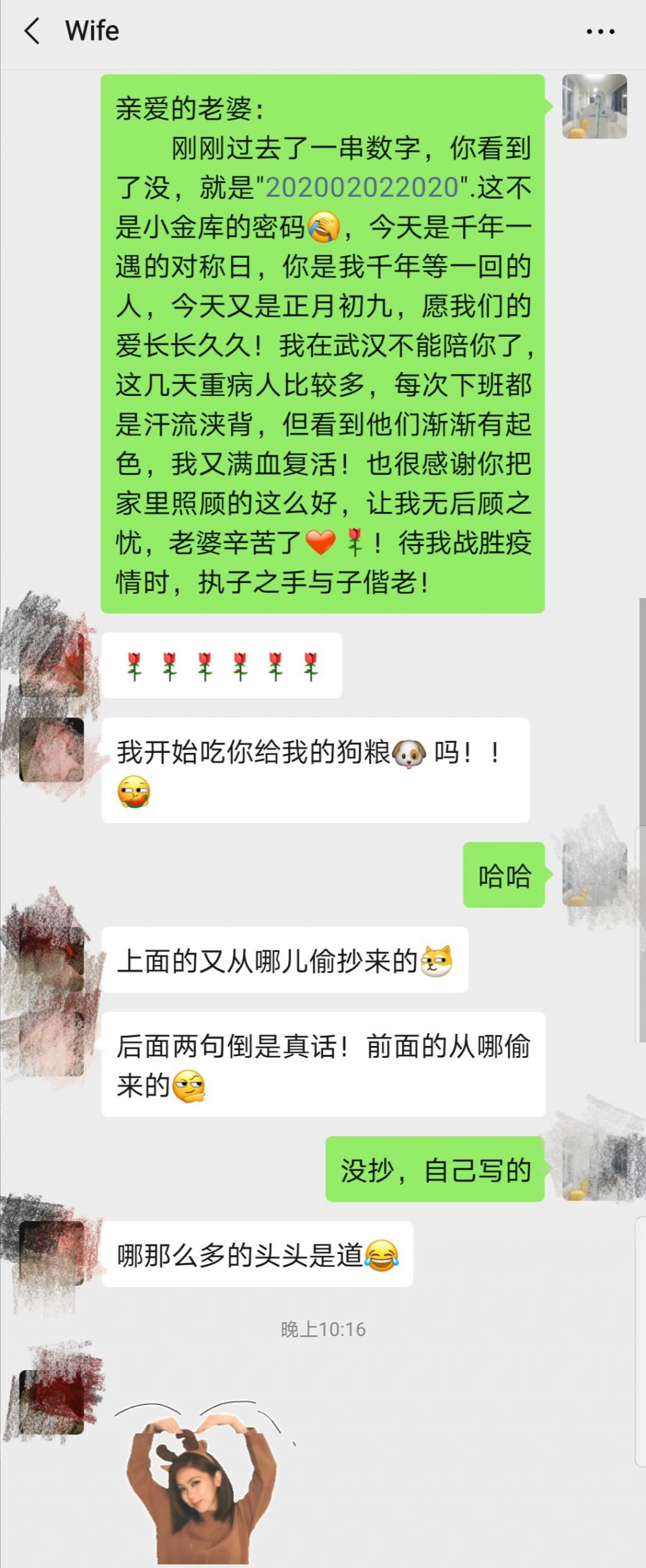This screenshot has height=1568, width=646.
Task: Tap the blue 202002022020 number link
Action: [x=362, y=187]
